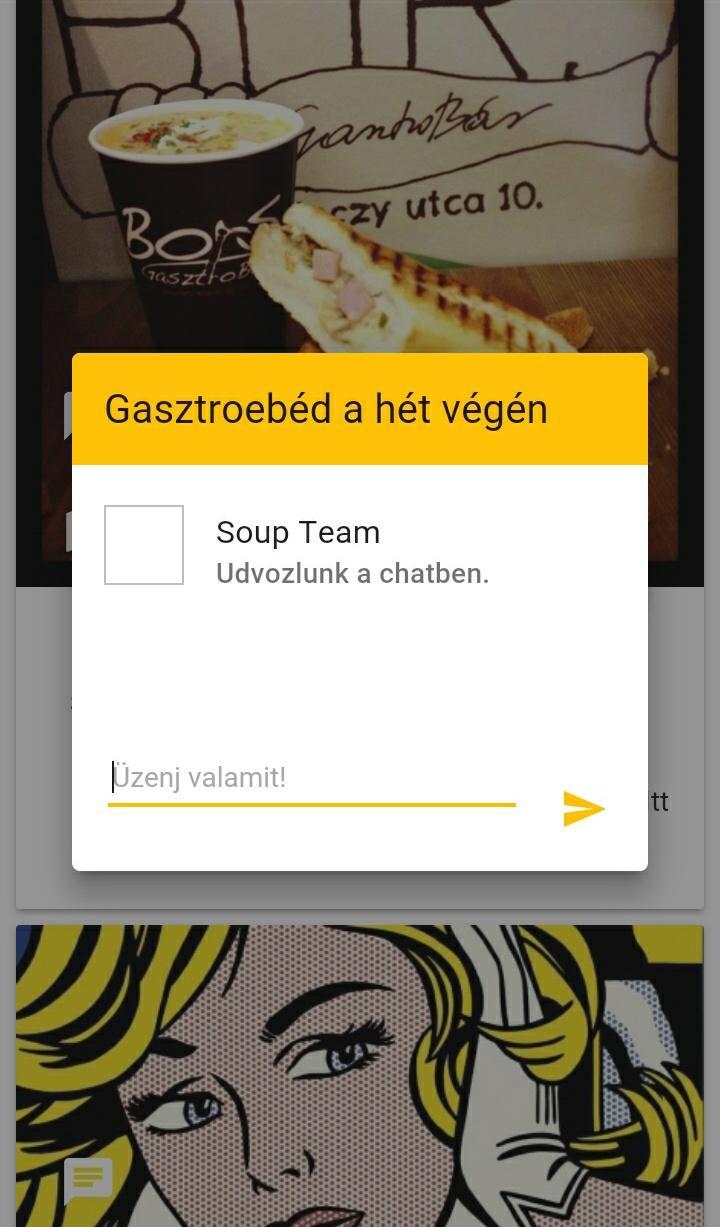Tap the send arrow beside the message field
This screenshot has width=720, height=1227.
click(583, 808)
